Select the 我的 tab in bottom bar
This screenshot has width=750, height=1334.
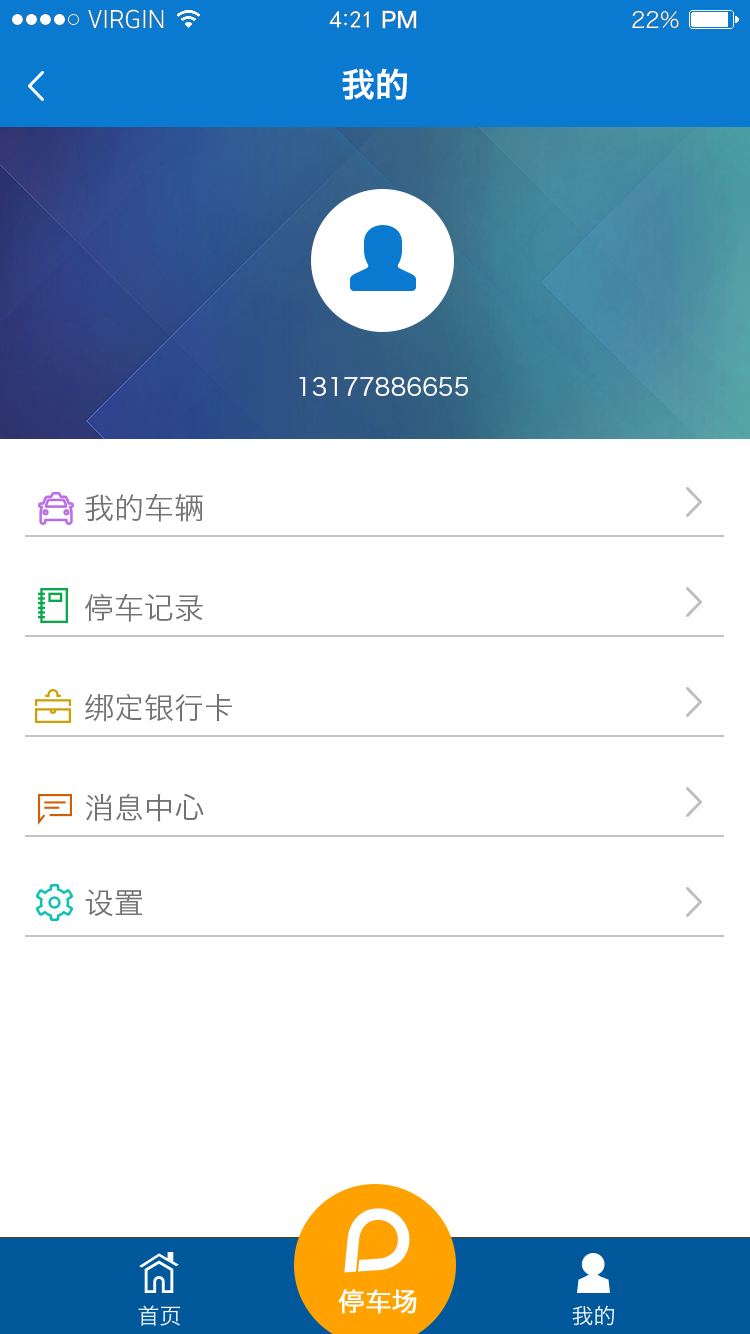593,1289
